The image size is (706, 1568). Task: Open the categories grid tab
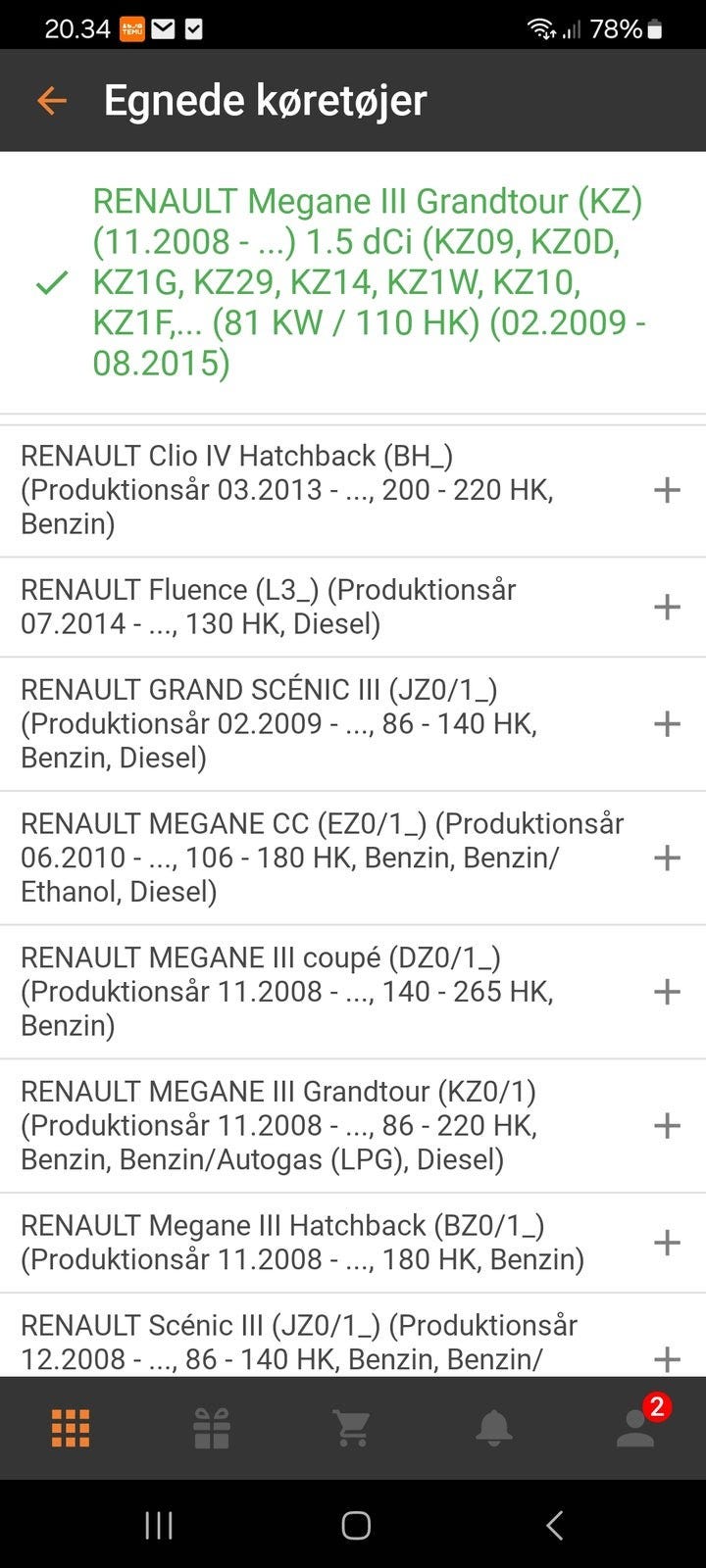point(71,1429)
